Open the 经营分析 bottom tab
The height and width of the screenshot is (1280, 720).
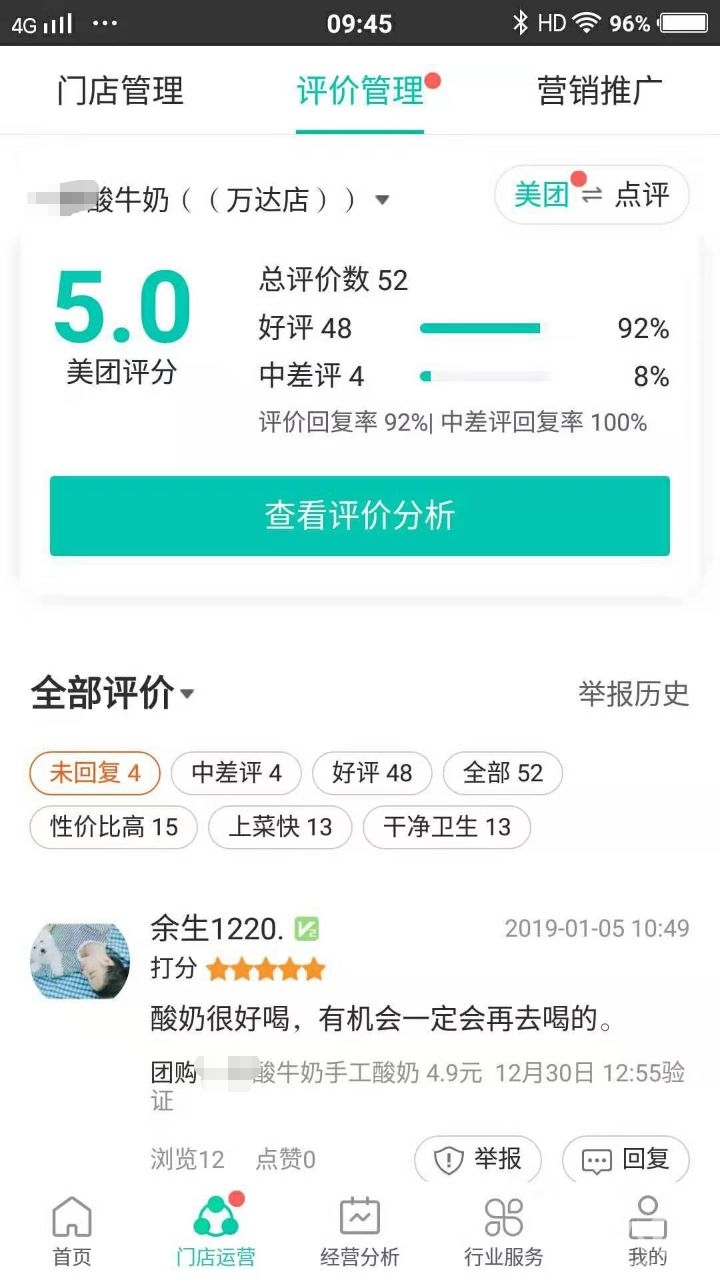point(359,1232)
